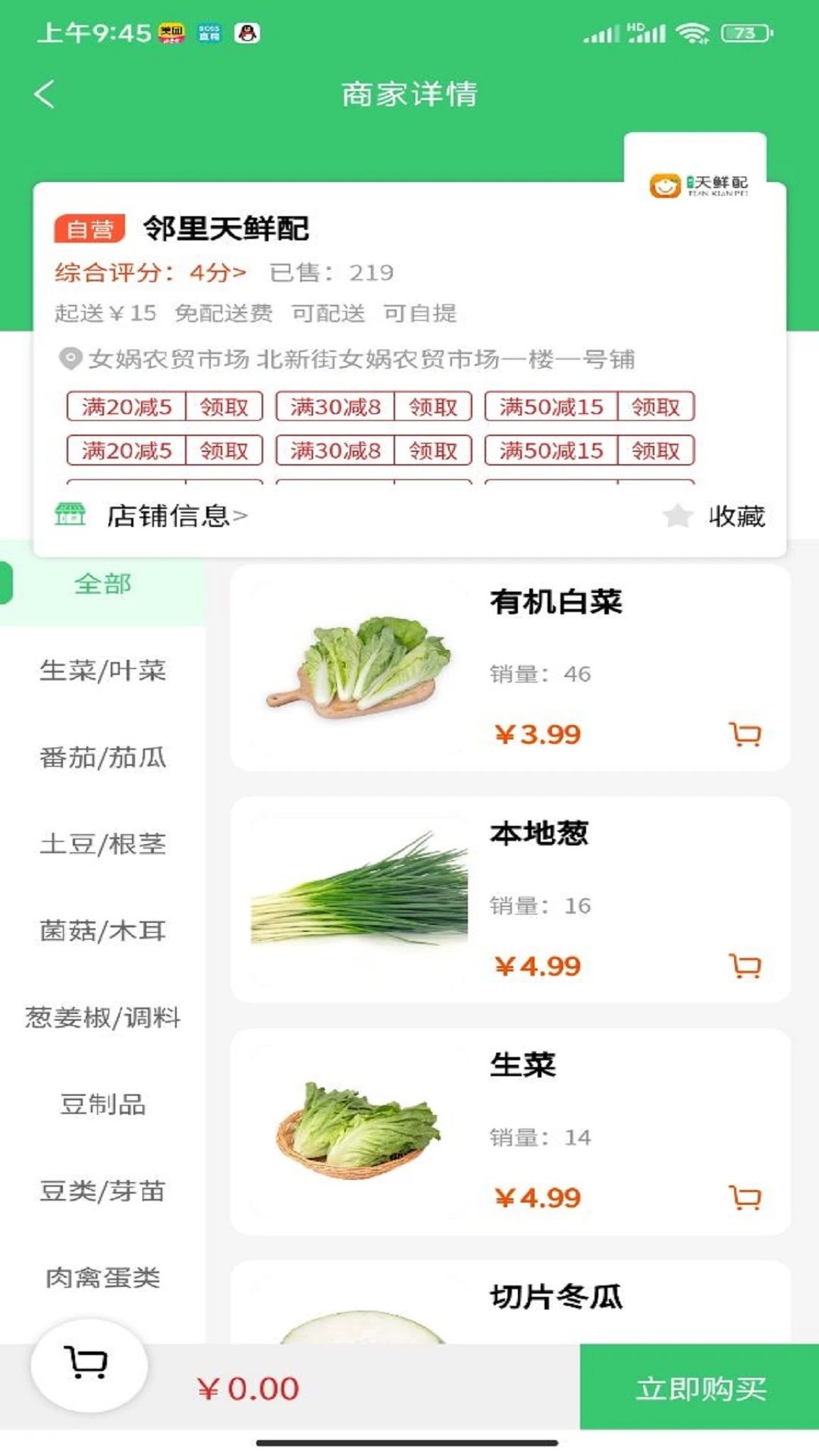The height and width of the screenshot is (1456, 819).
Task: Switch to the 菌菇/木耳 category
Action: [102, 930]
